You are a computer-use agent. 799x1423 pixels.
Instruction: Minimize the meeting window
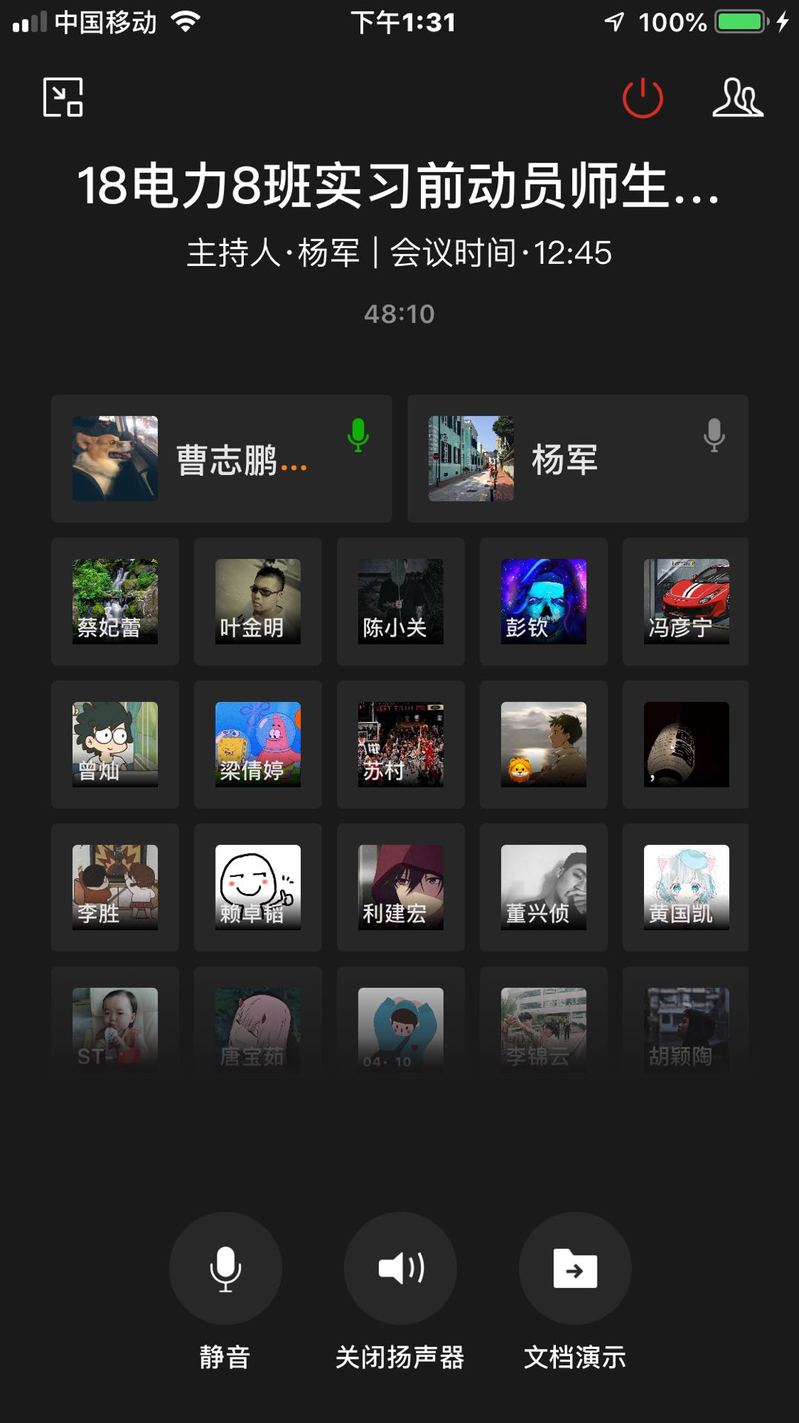pos(63,98)
